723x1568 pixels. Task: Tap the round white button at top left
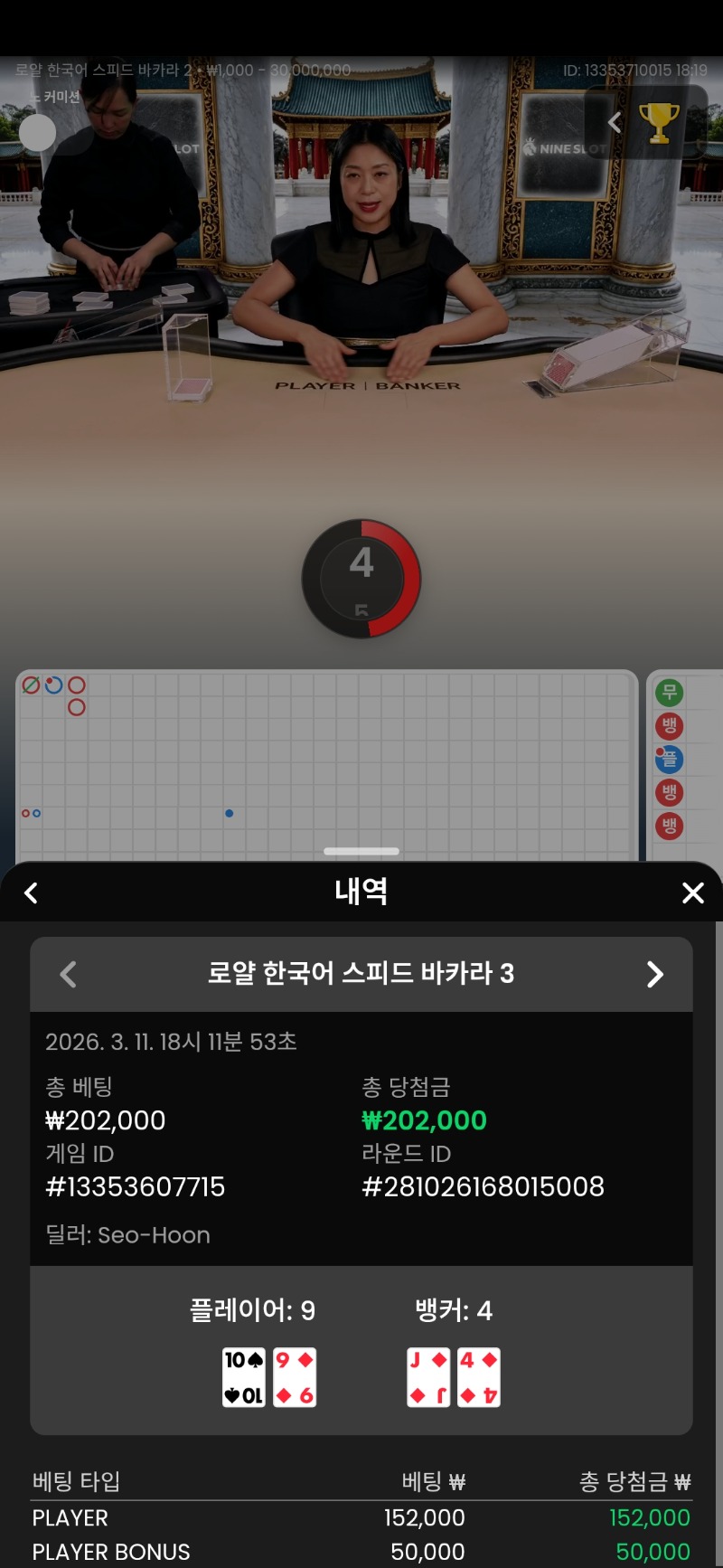[x=38, y=133]
